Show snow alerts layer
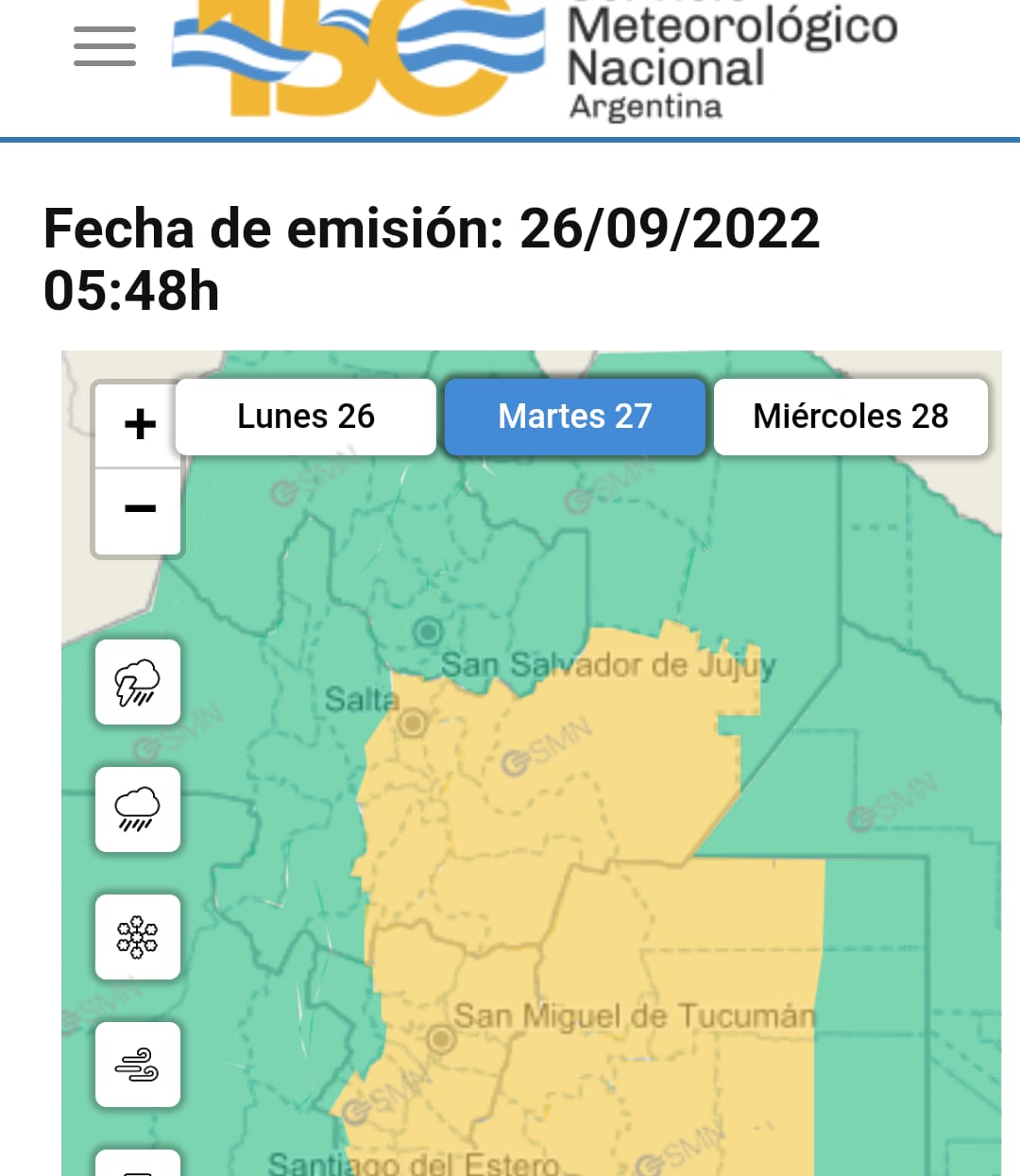Screen dimensions: 1020x1176 tap(138, 937)
